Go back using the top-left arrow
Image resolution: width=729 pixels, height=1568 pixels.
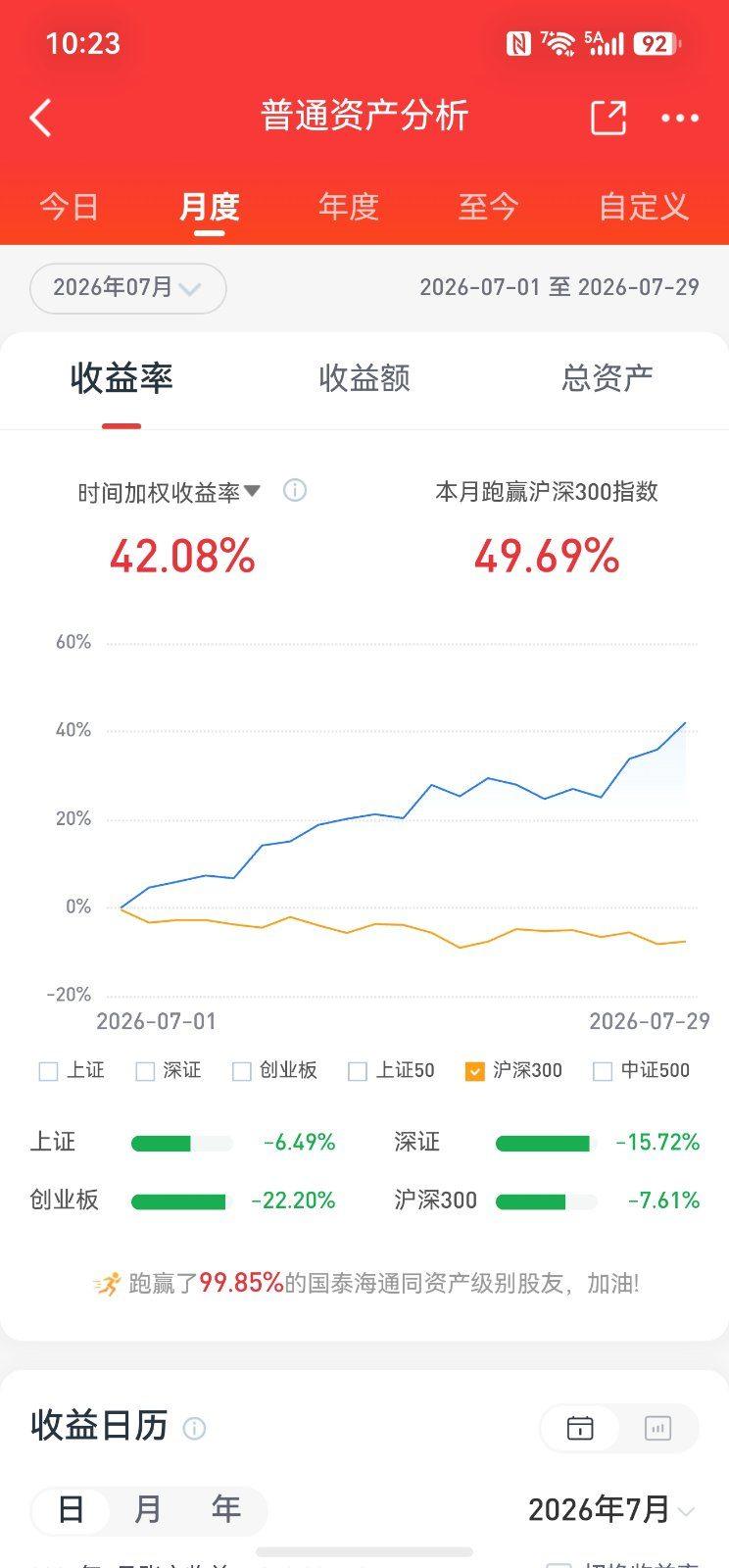[x=40, y=118]
